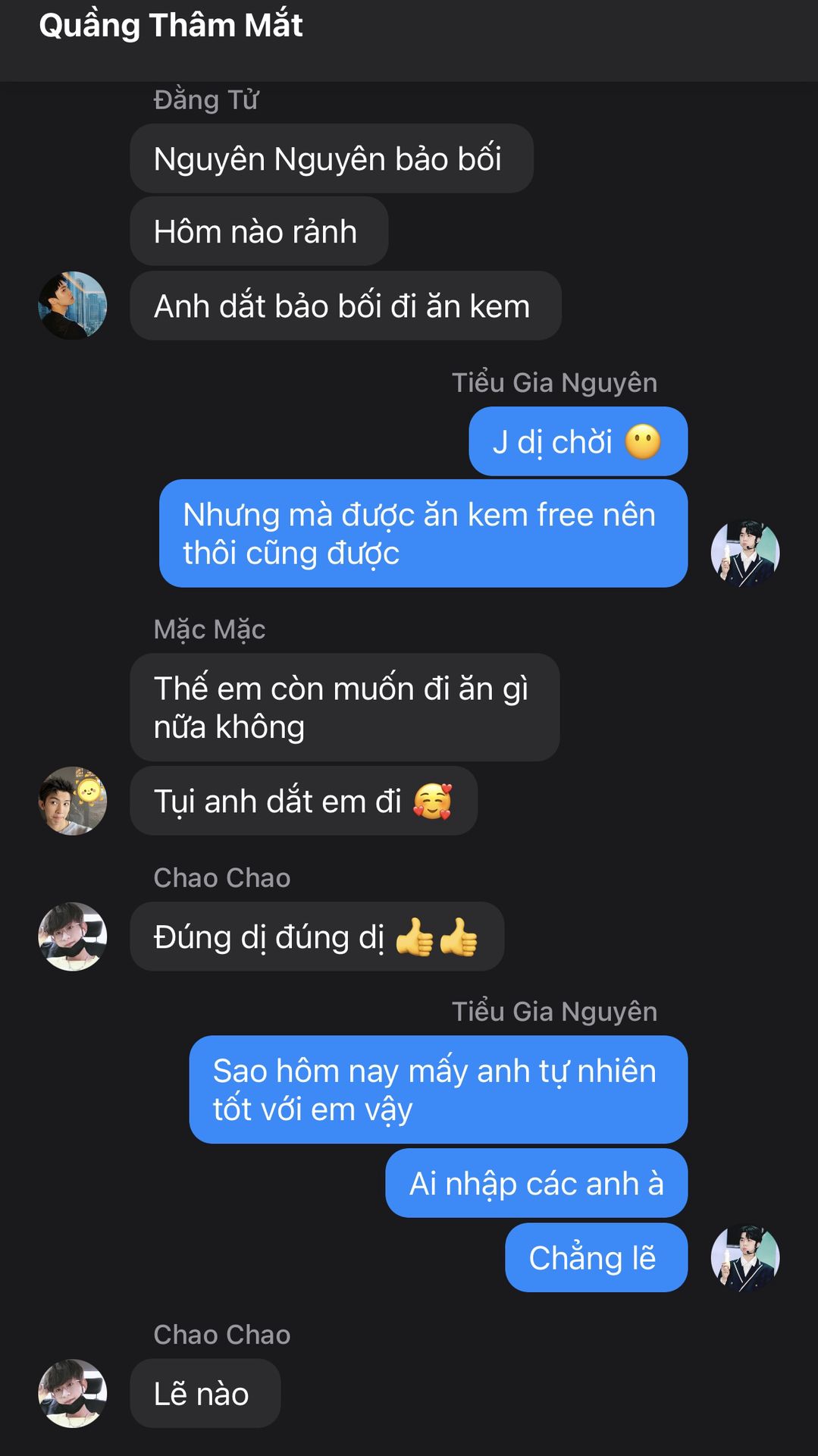Open Chao Chao's avatar beside "Lẽ nào"

click(73, 1394)
